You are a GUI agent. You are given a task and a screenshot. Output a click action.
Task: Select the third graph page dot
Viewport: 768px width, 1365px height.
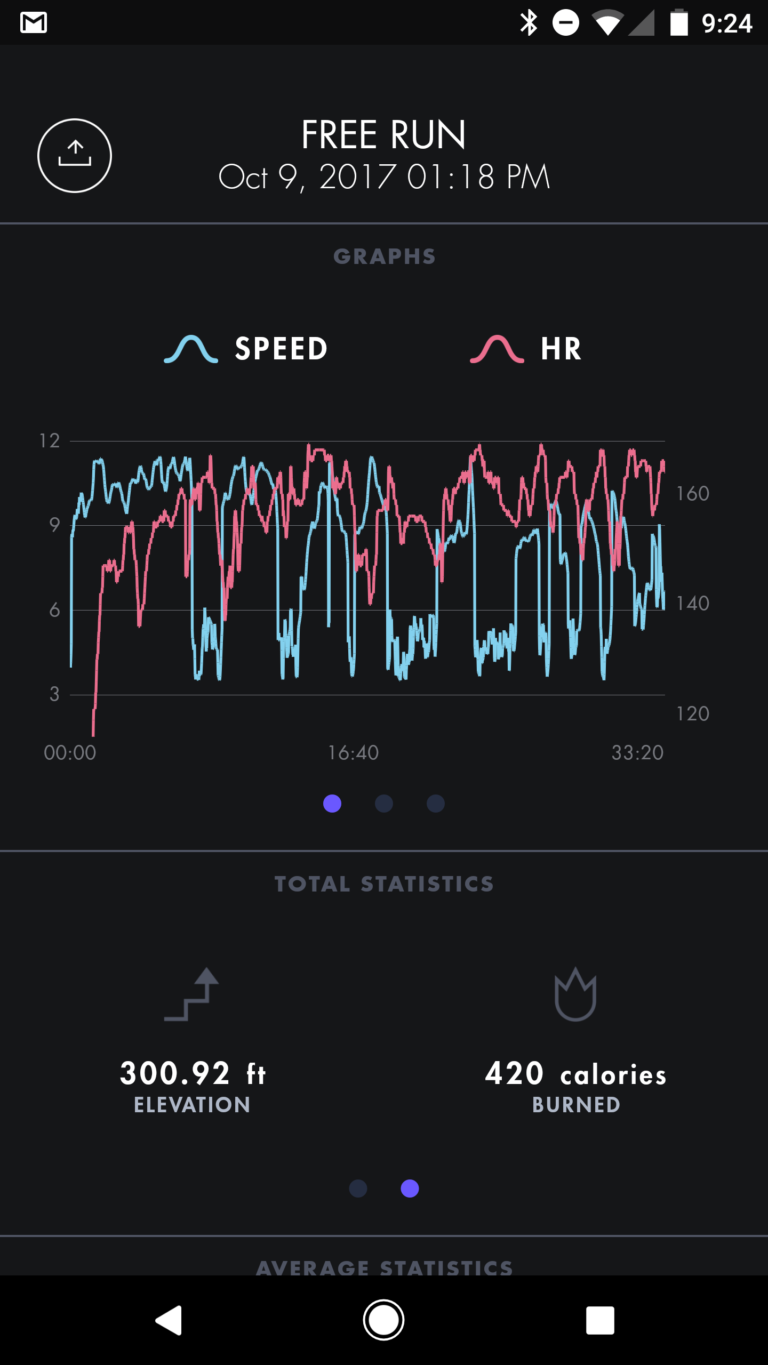point(435,803)
